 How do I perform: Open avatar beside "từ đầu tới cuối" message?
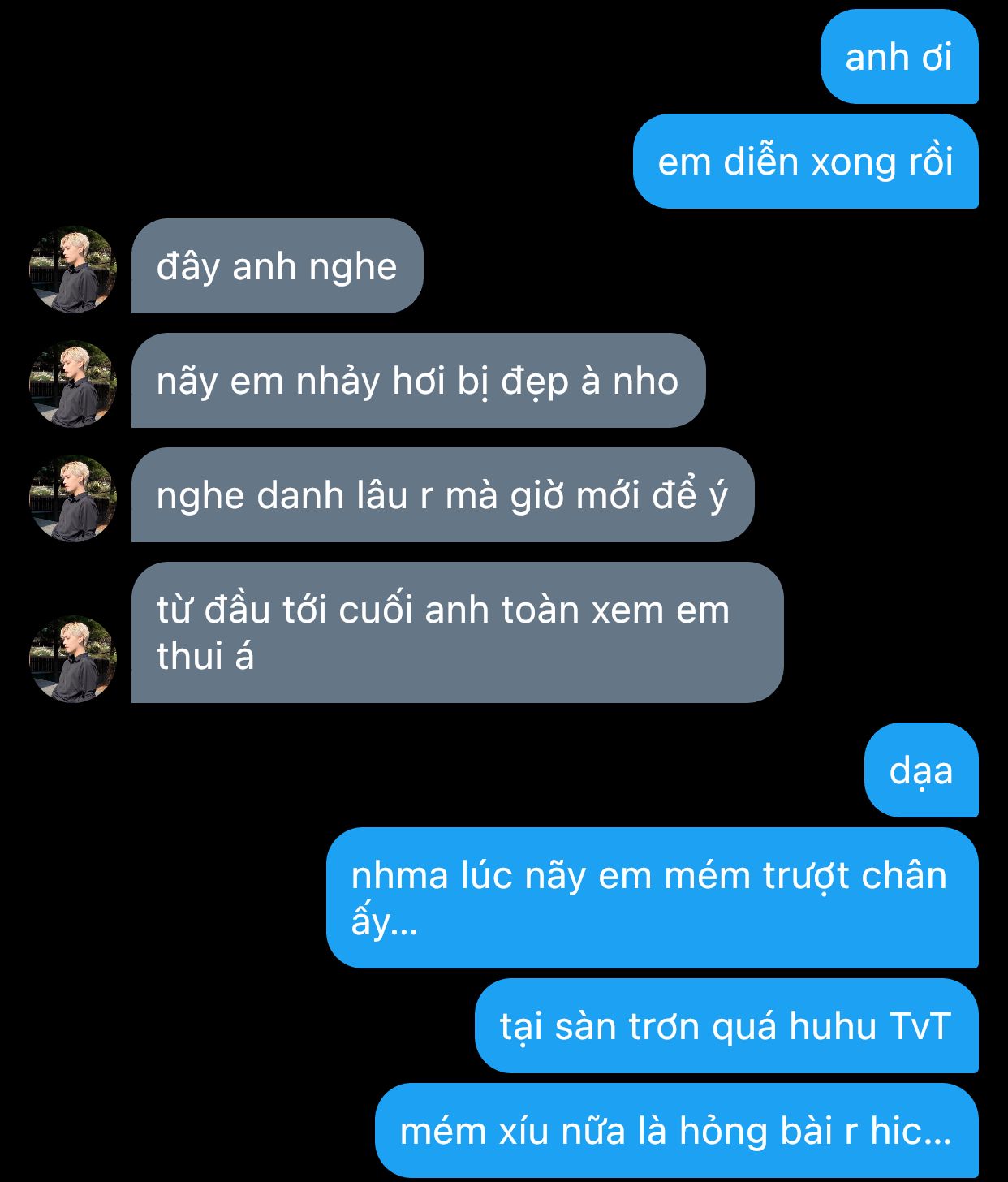tap(73, 658)
